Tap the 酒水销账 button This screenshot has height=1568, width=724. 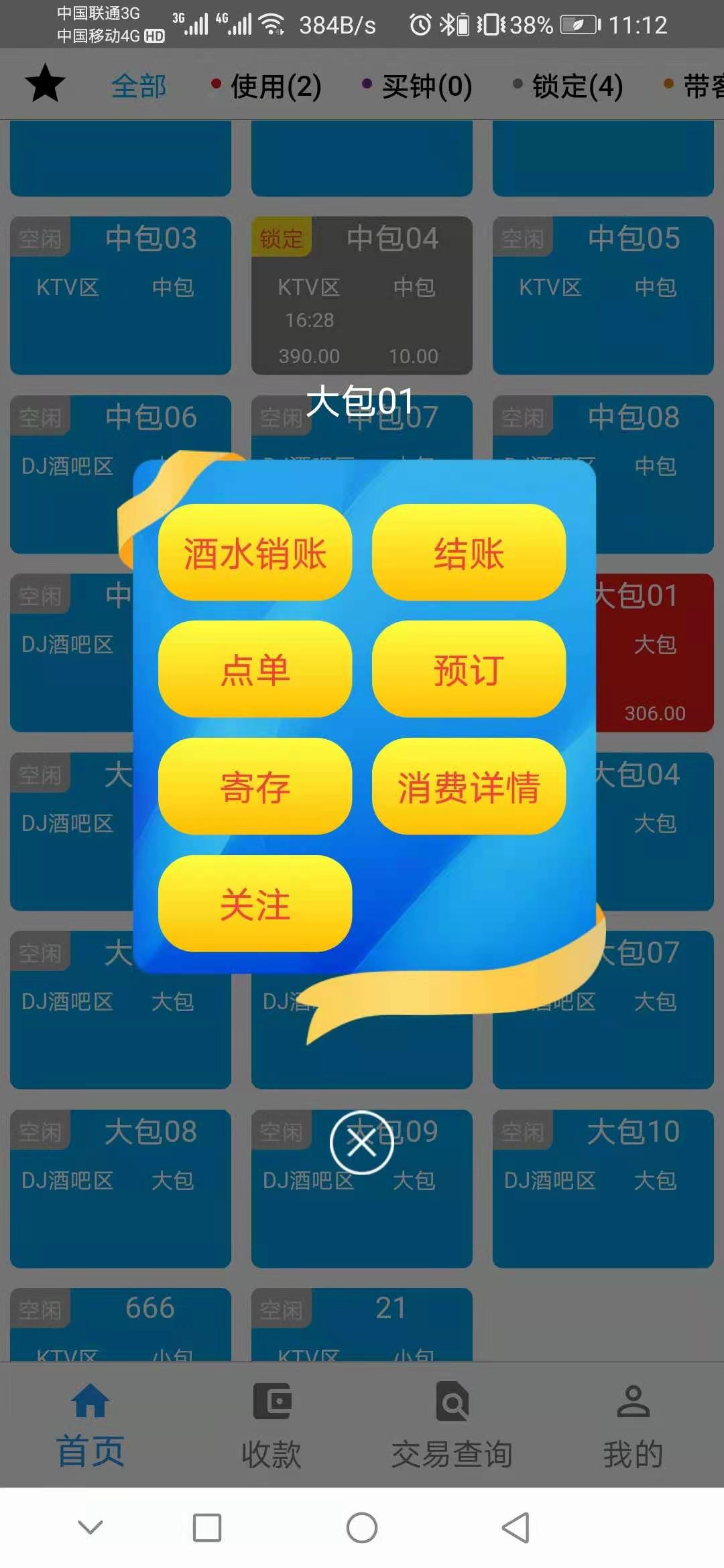[255, 553]
